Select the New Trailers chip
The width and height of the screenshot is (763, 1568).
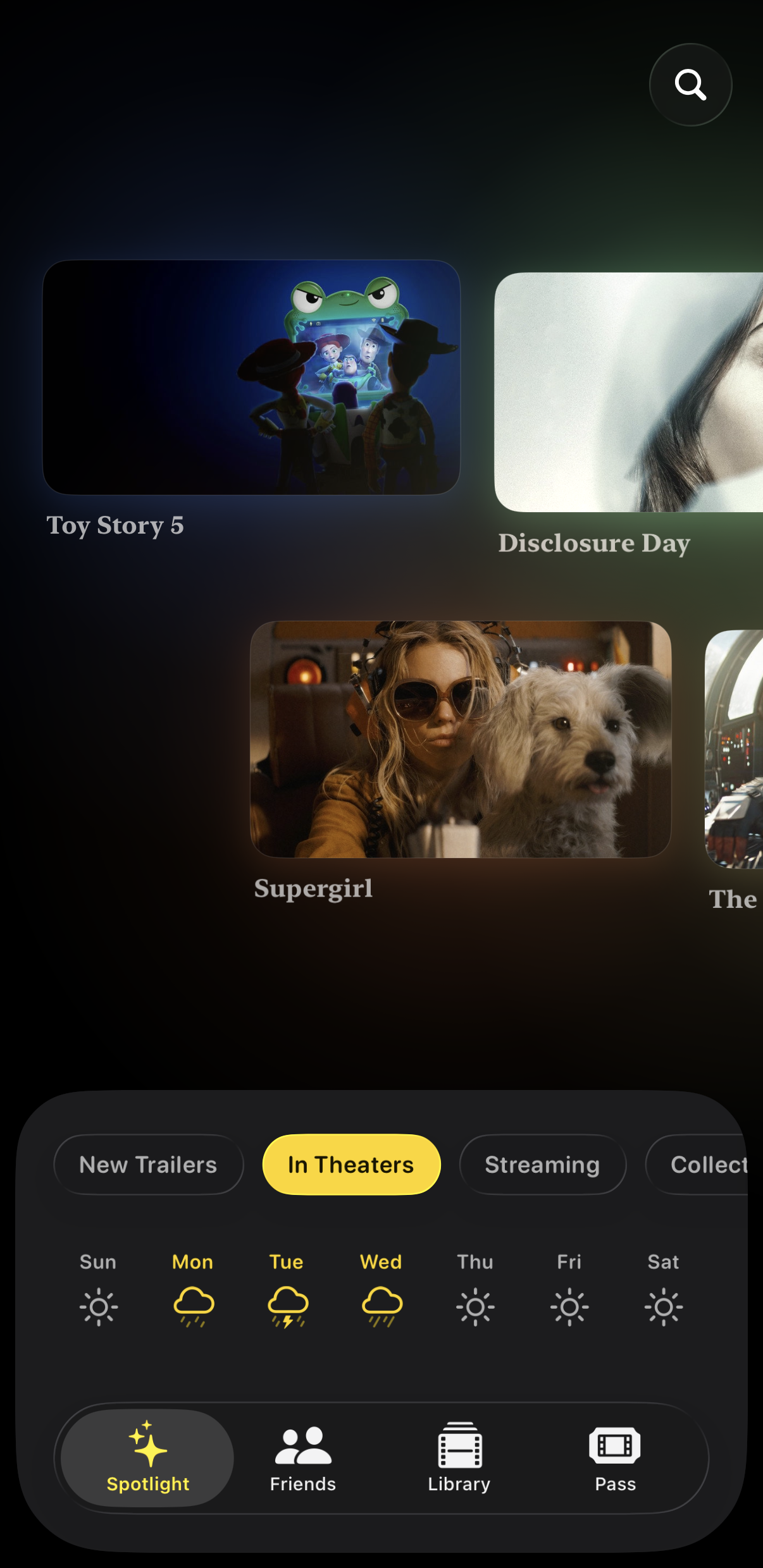click(149, 1165)
